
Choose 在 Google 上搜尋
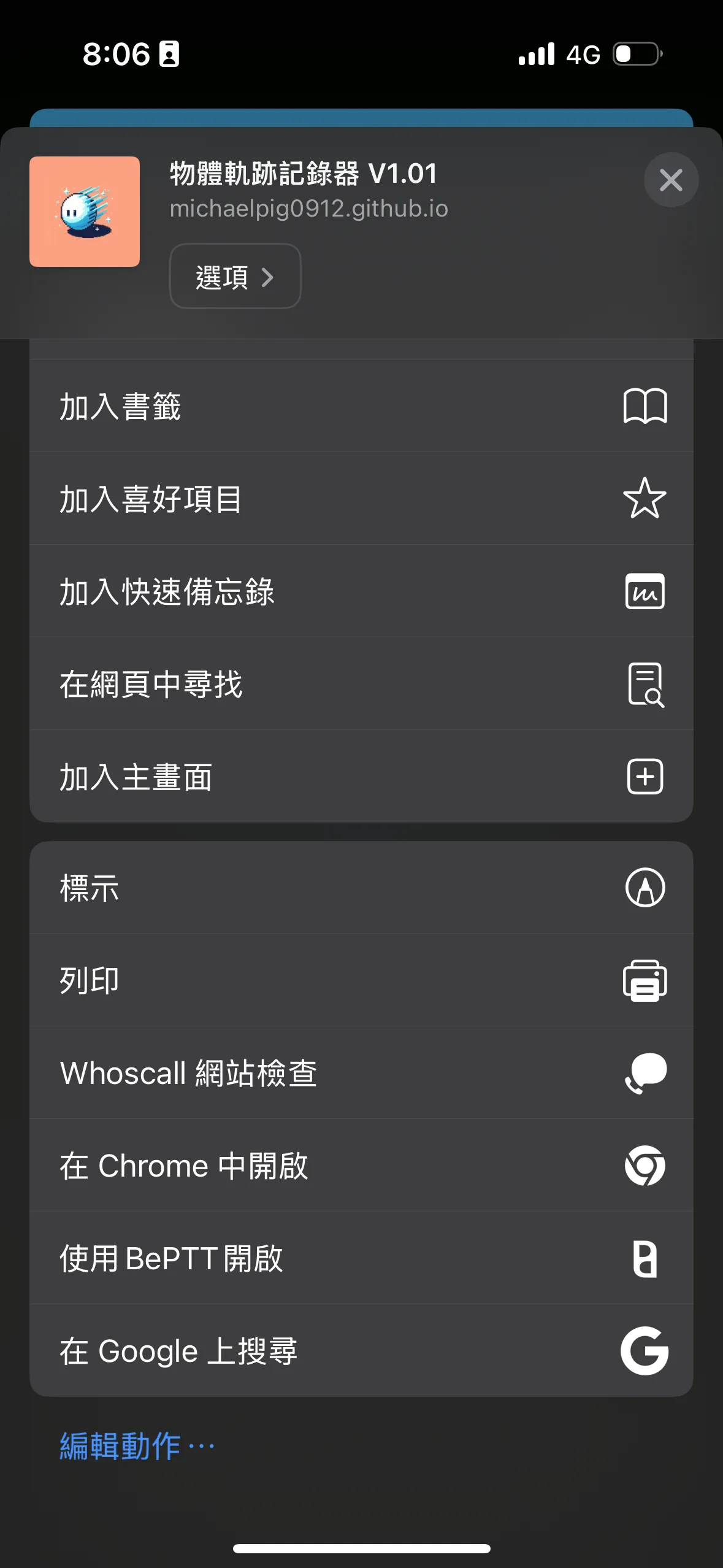point(361,1351)
